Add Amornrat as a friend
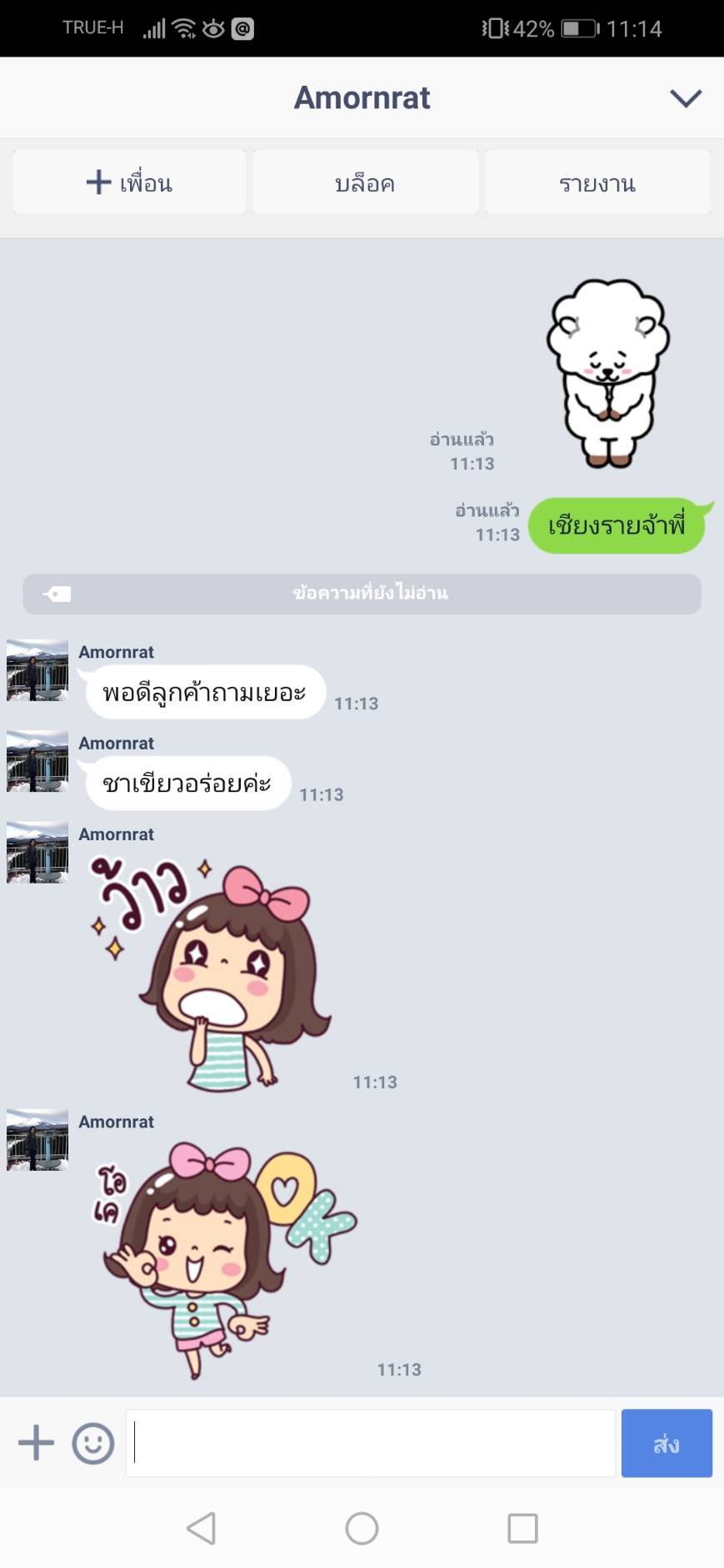Image resolution: width=724 pixels, height=1568 pixels. click(129, 182)
